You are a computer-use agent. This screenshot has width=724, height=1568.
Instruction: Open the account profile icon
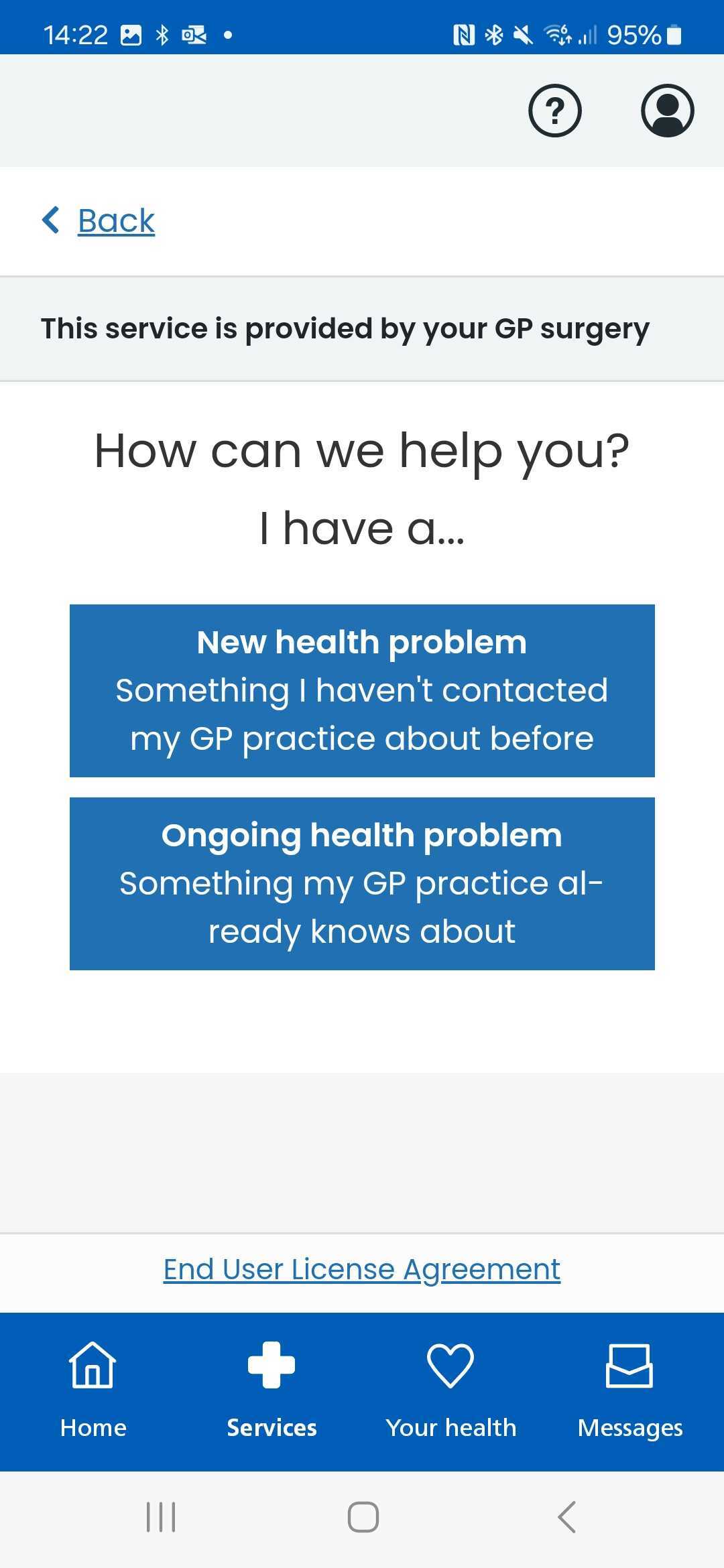(x=668, y=111)
